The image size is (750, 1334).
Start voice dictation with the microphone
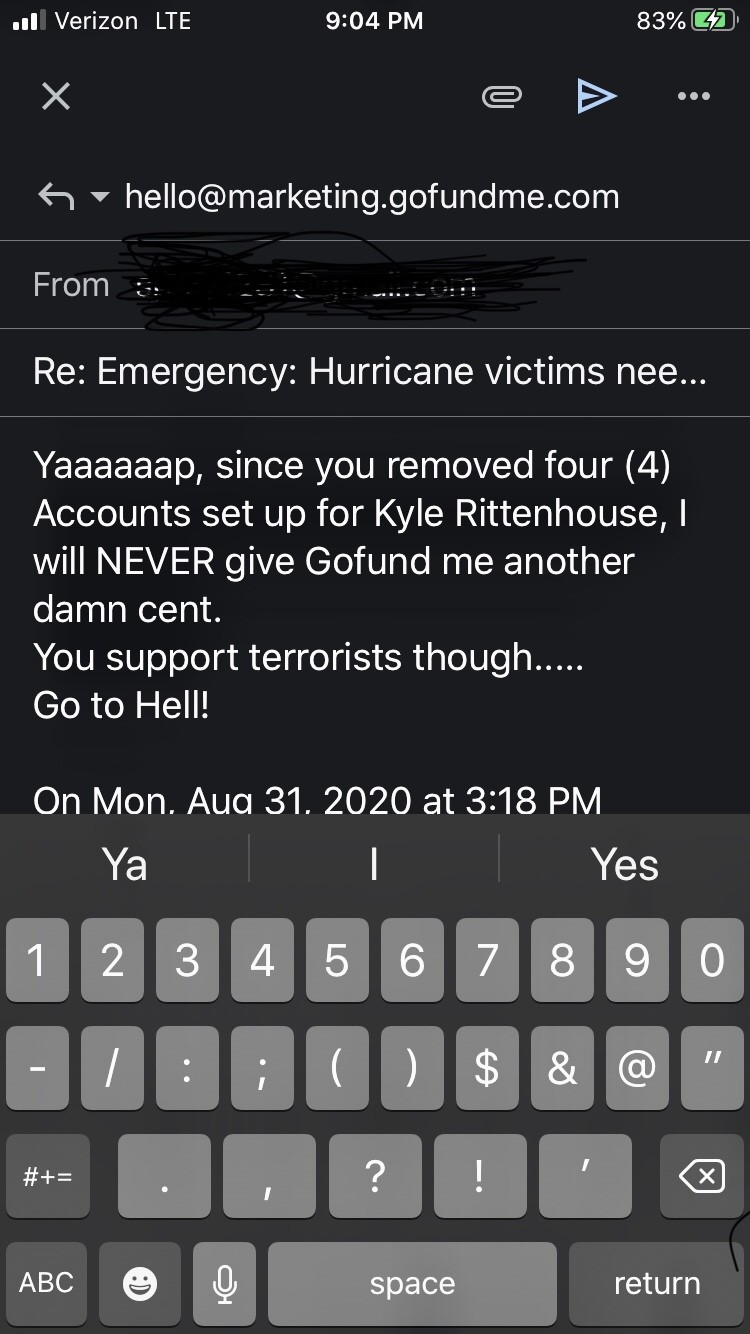pyautogui.click(x=225, y=1284)
